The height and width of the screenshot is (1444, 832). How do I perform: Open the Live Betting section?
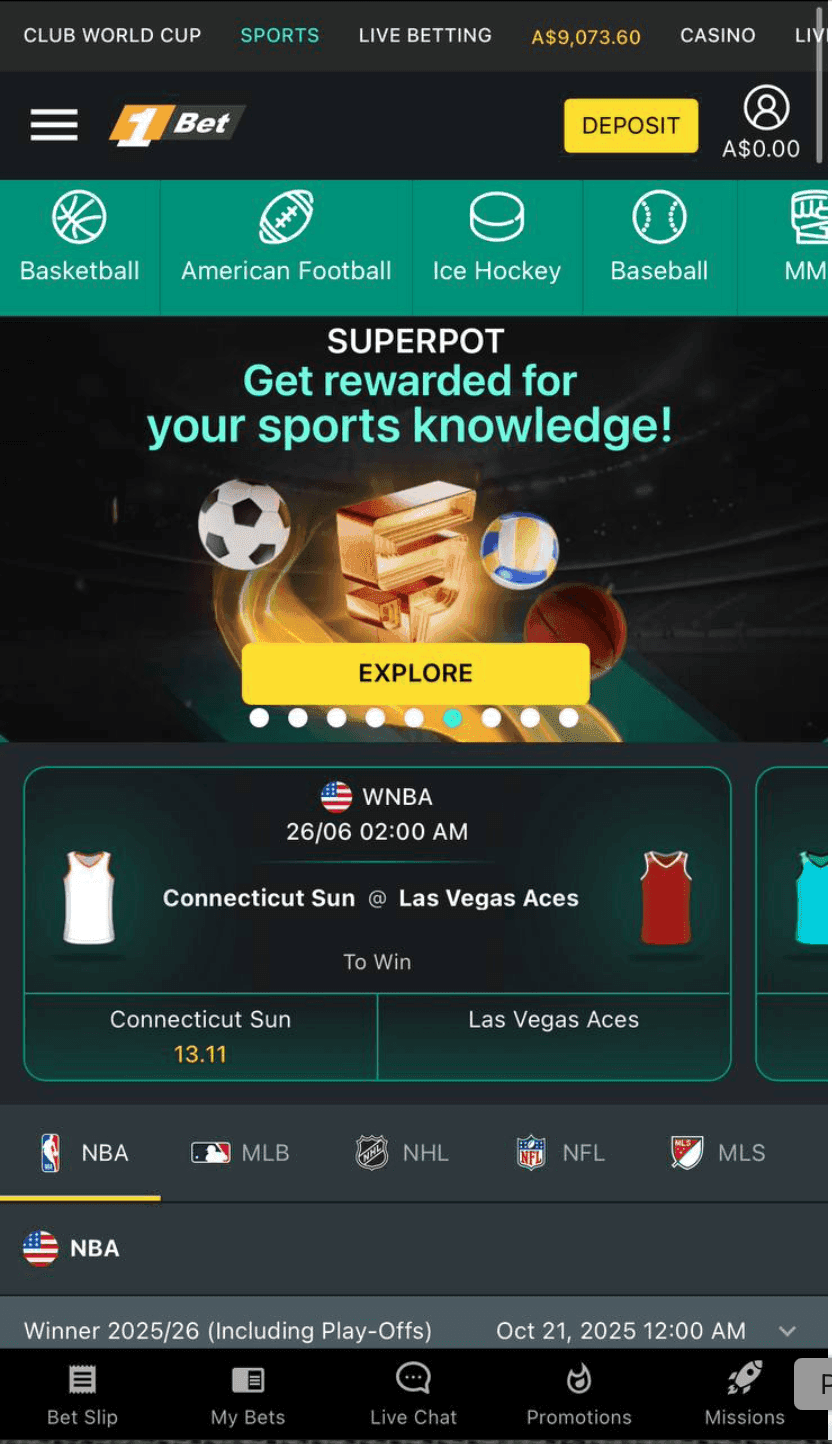click(424, 35)
